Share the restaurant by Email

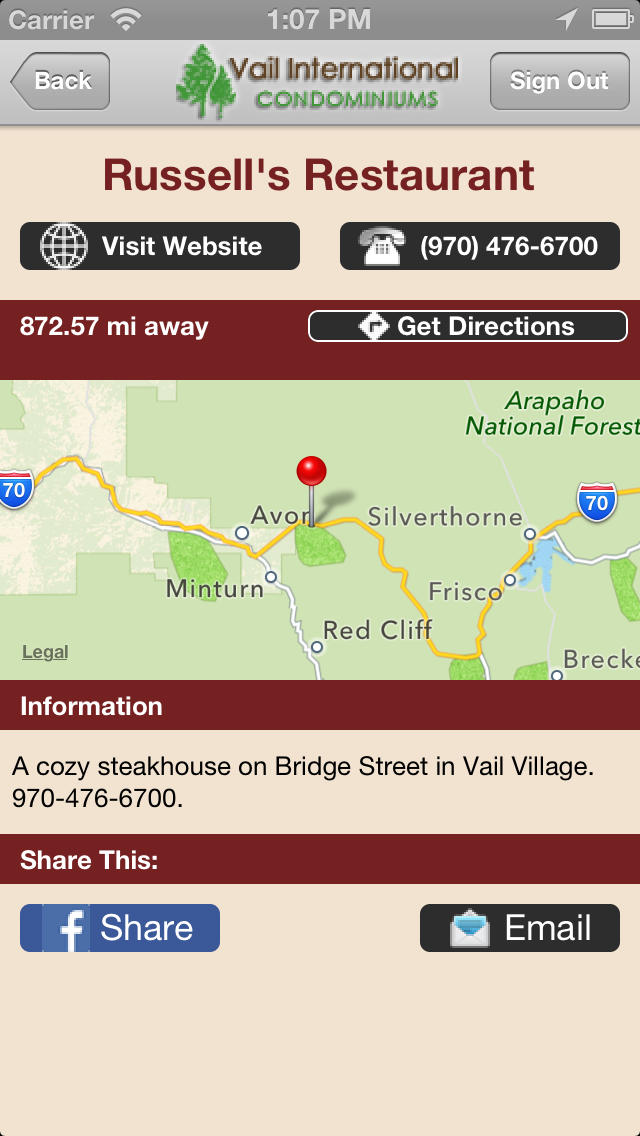pyautogui.click(x=520, y=928)
